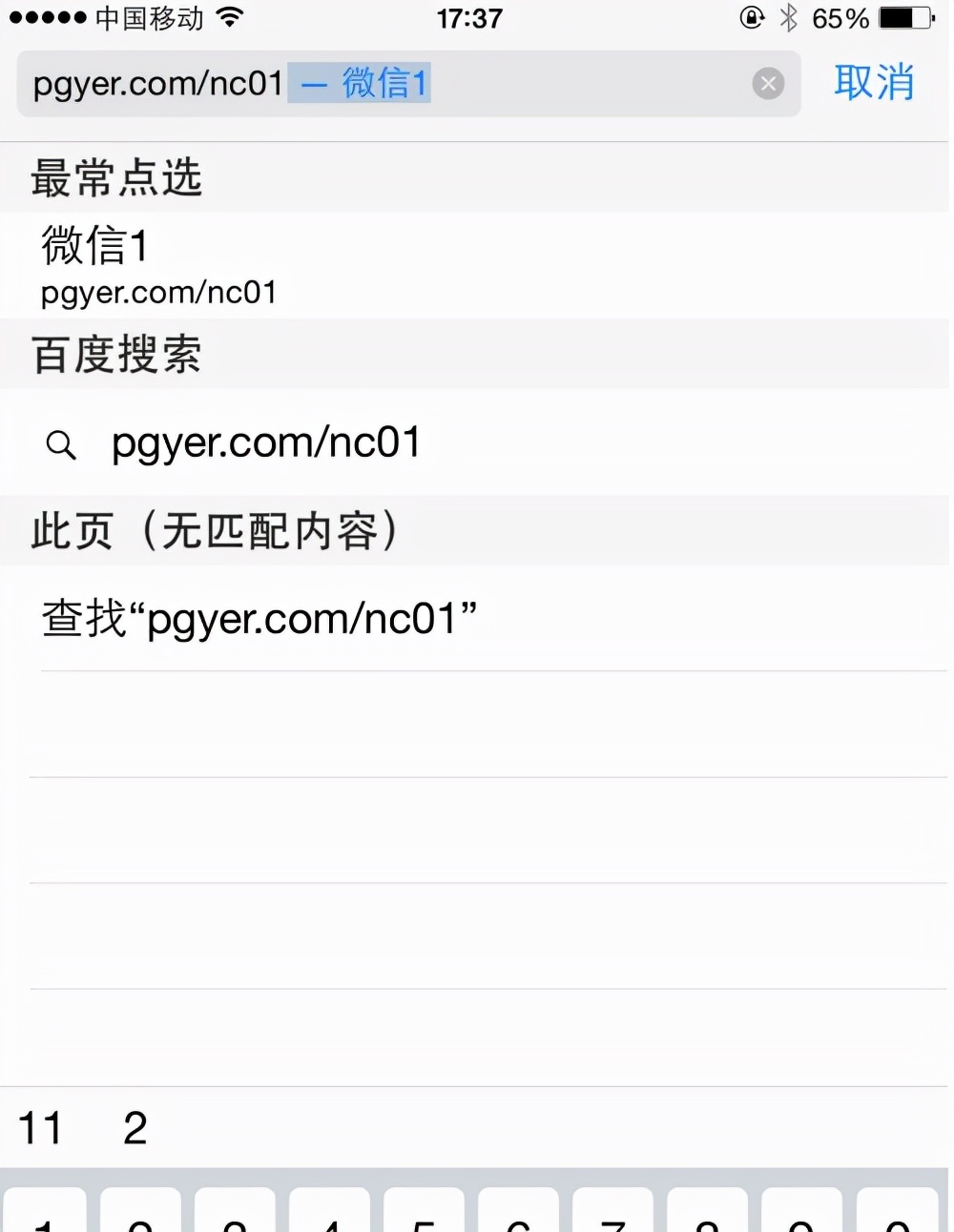This screenshot has width=954, height=1232.
Task: Clear the address field with the x icon
Action: pos(769,84)
